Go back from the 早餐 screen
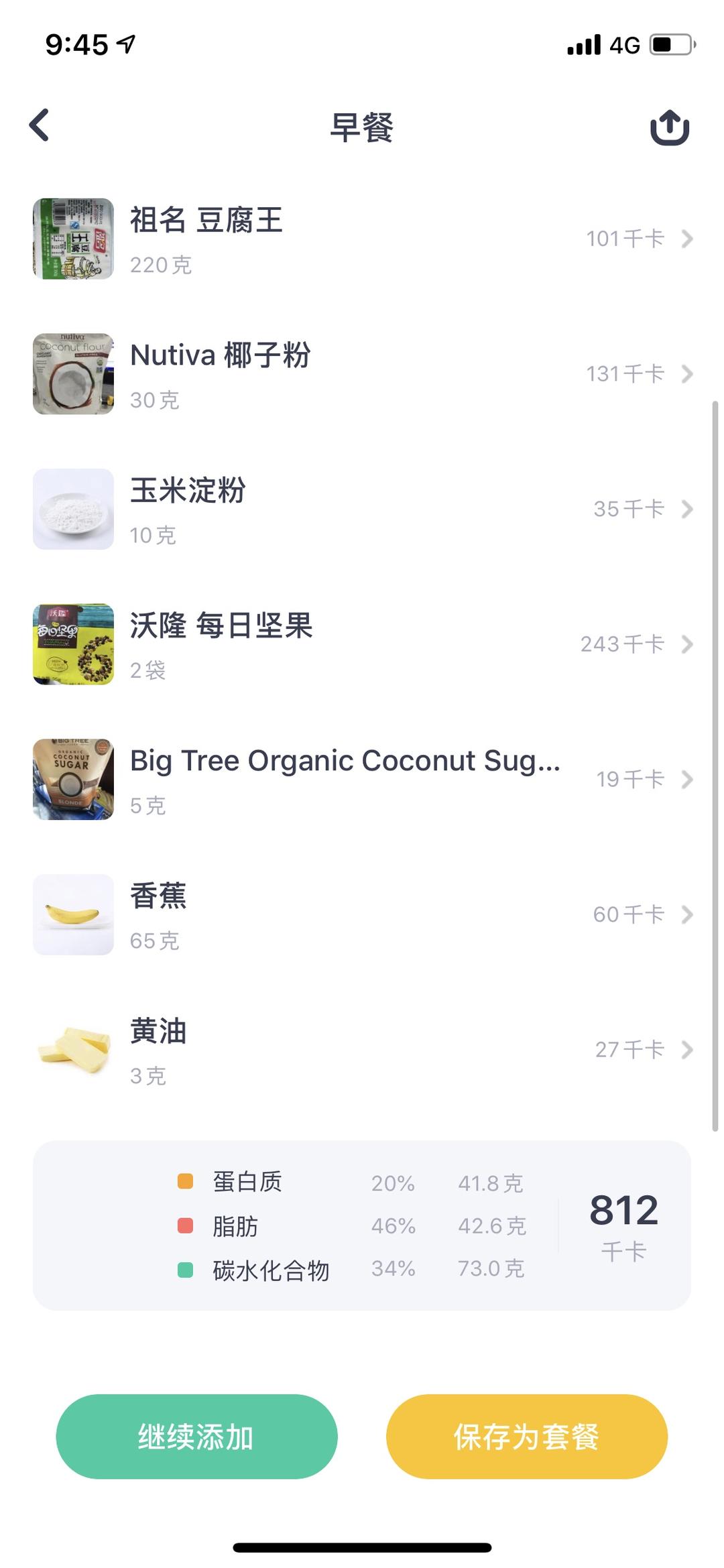This screenshot has width=724, height=1568. pyautogui.click(x=40, y=125)
